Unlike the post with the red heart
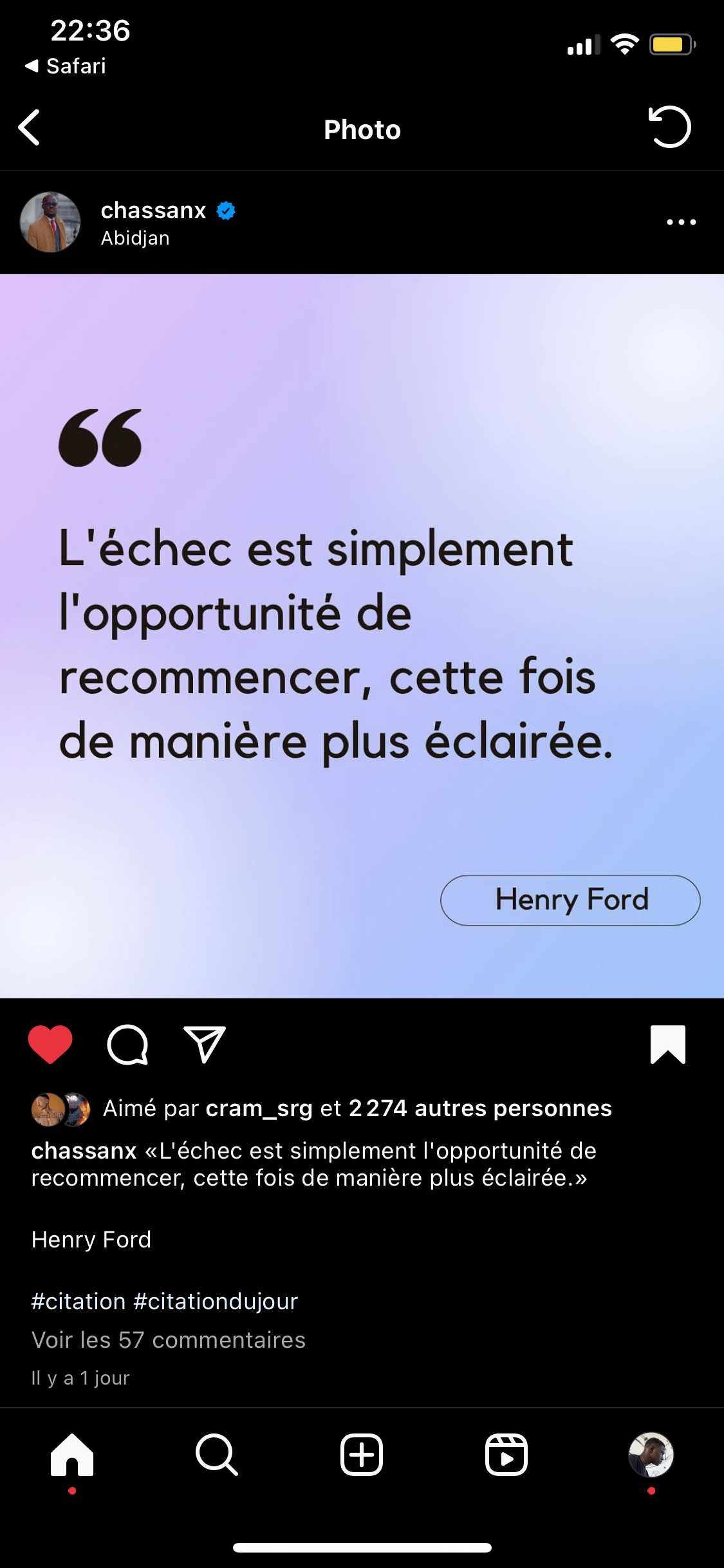This screenshot has height=1568, width=724. tap(50, 1044)
